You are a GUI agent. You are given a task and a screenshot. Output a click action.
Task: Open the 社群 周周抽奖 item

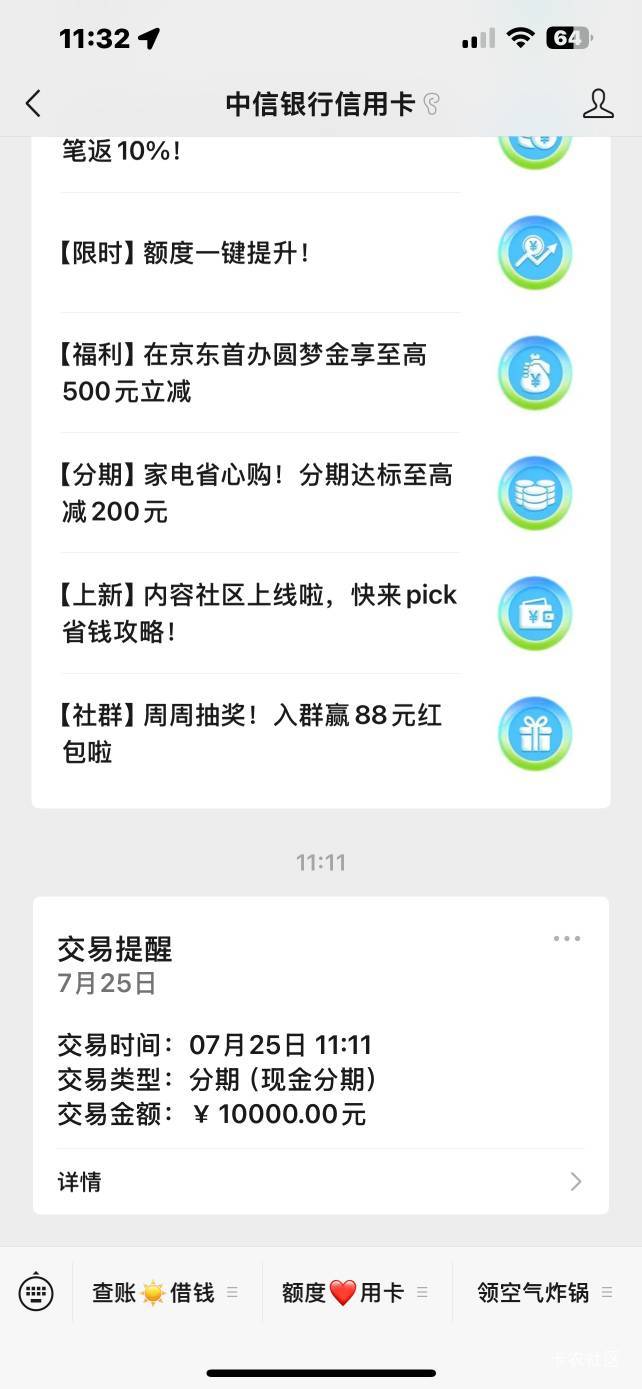320,733
